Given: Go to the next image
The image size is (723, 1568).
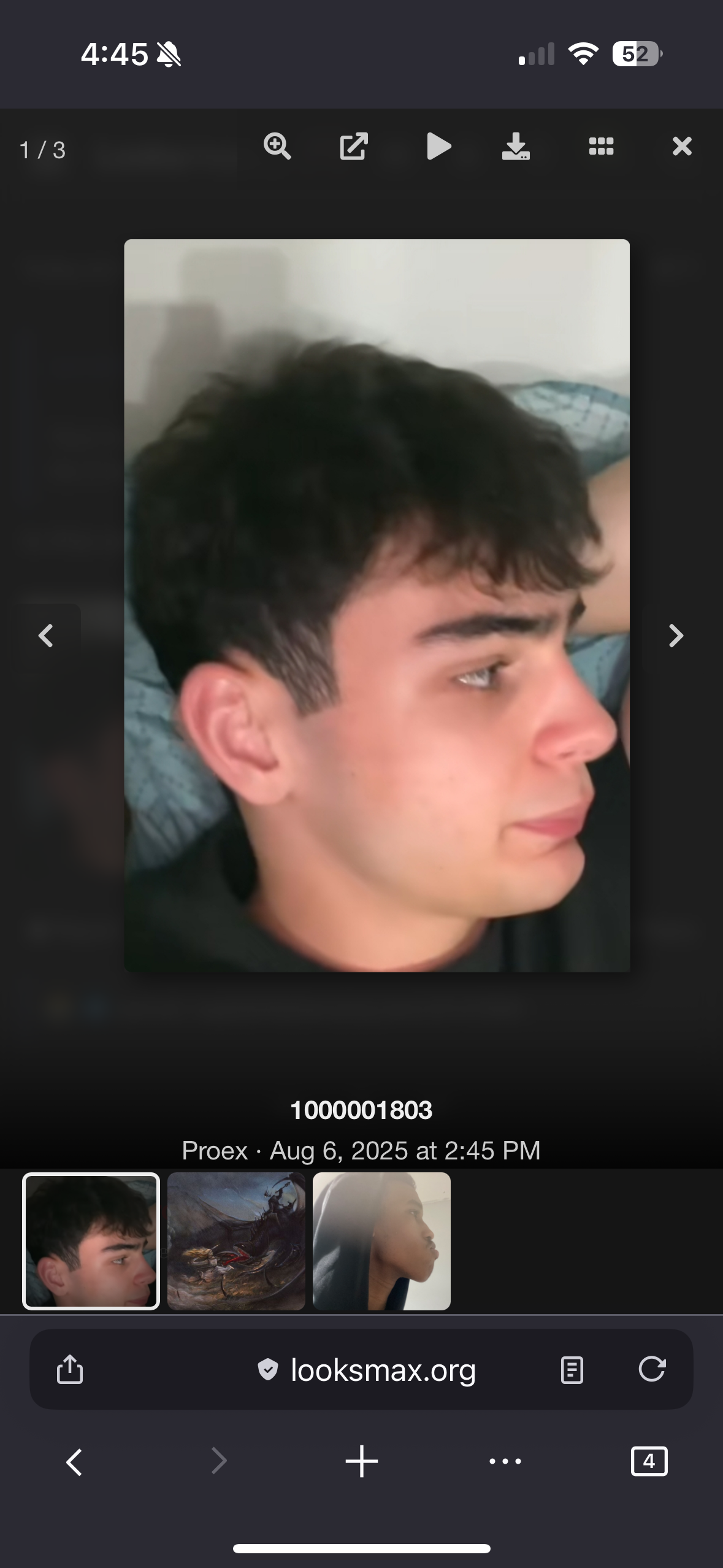Looking at the screenshot, I should tap(676, 636).
